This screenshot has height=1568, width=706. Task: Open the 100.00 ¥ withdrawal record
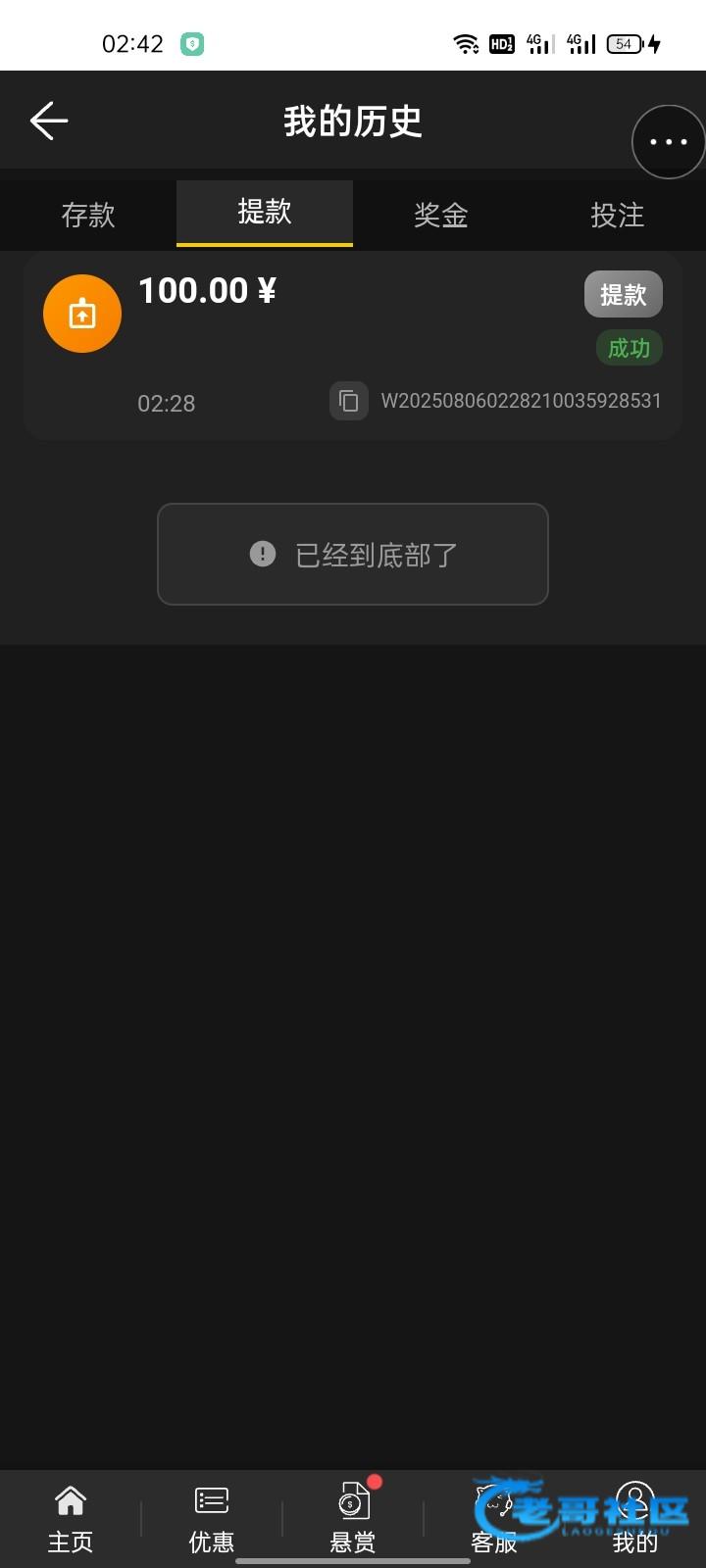pos(353,346)
